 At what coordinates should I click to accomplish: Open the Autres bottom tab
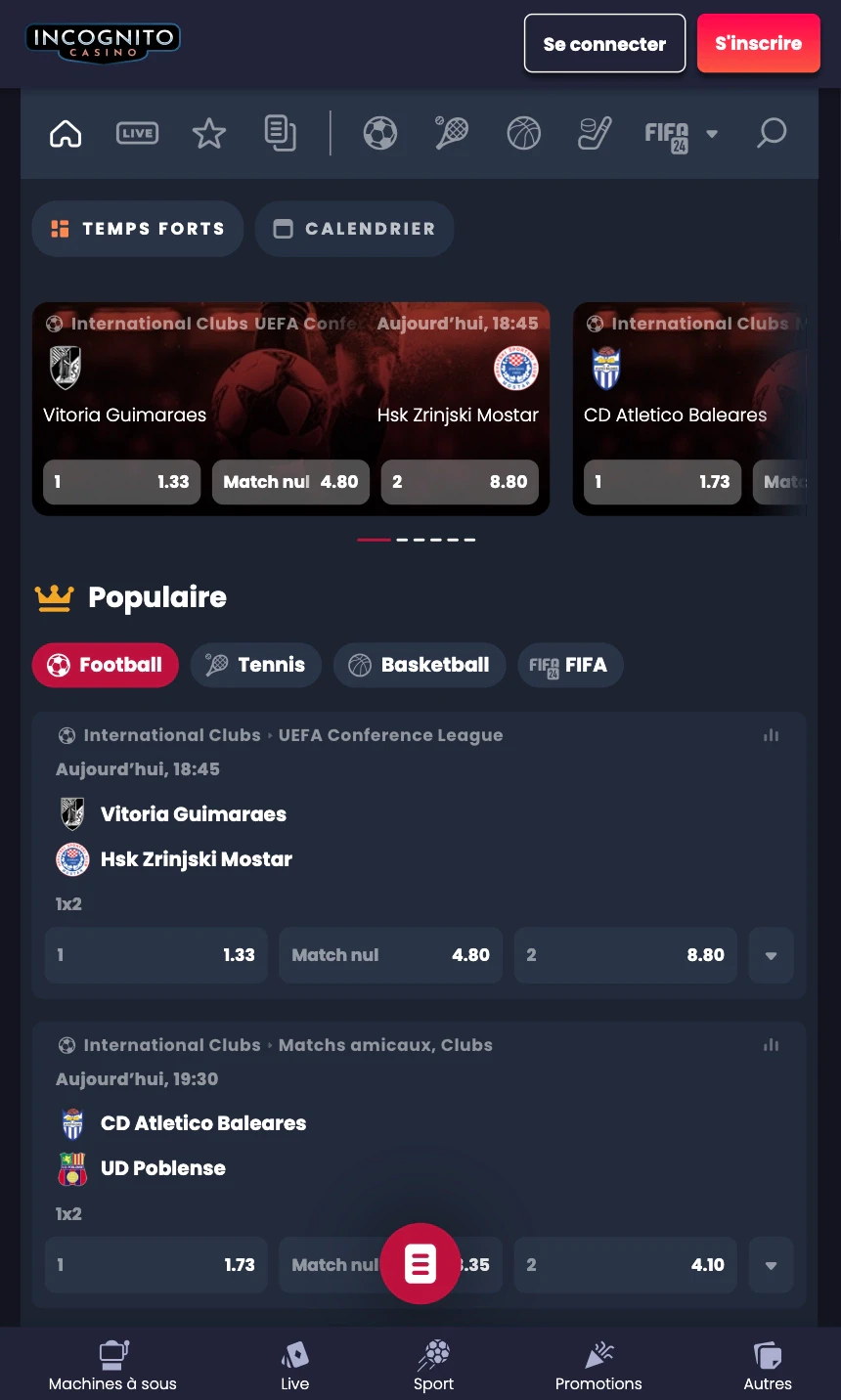[x=768, y=1366]
